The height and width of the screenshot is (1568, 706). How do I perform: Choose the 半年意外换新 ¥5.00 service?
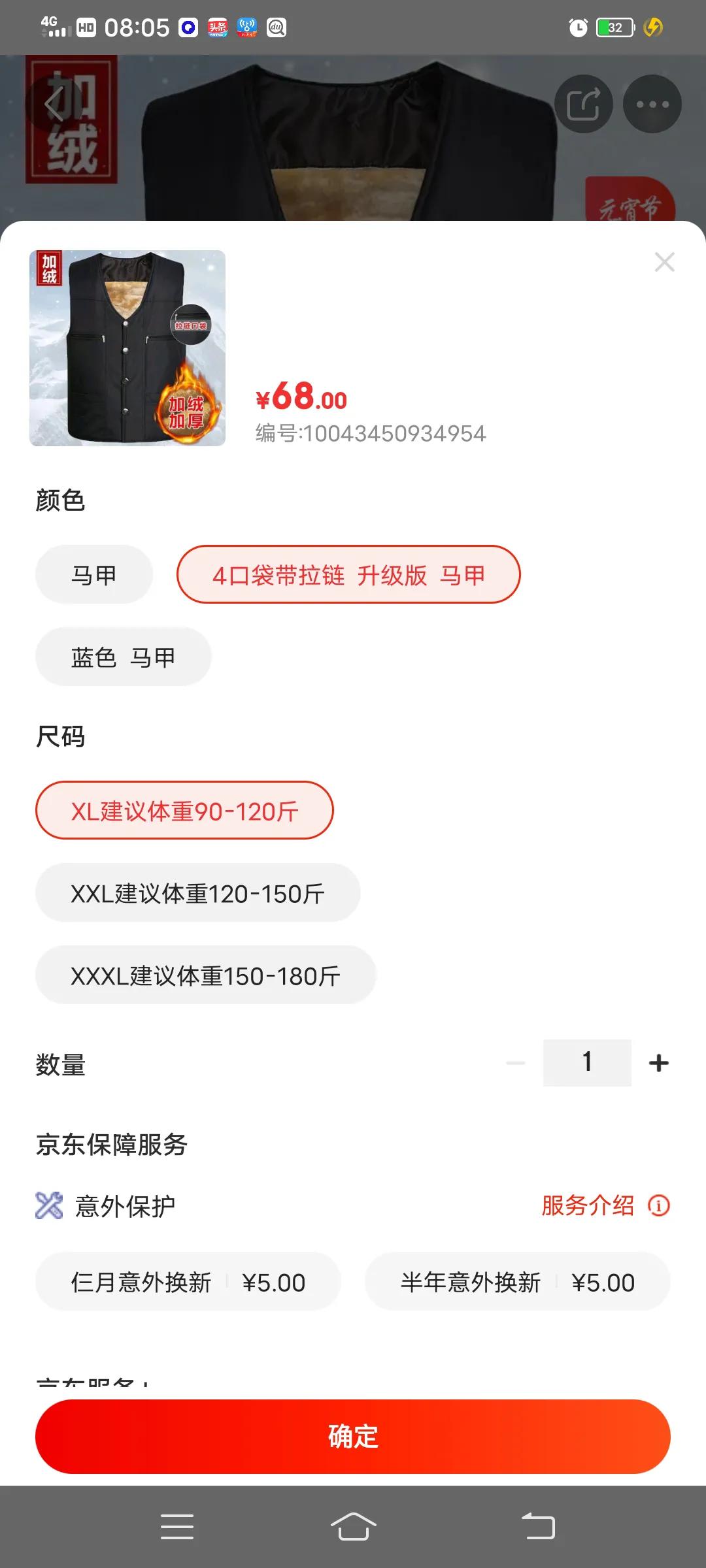point(516,1282)
